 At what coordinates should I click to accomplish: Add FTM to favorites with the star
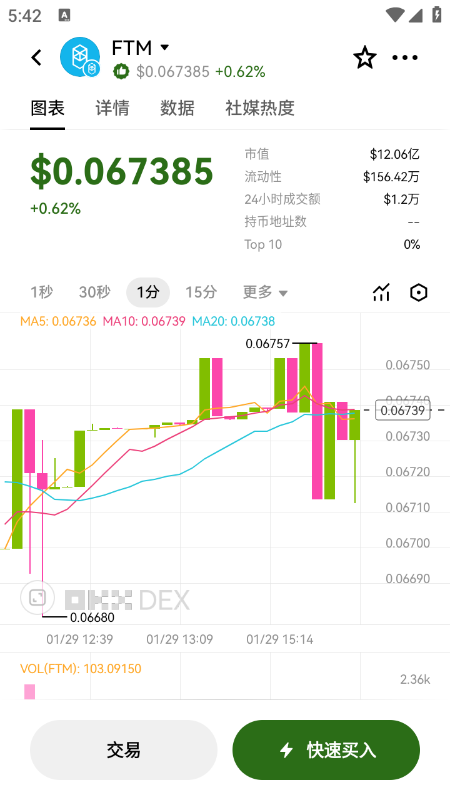365,57
